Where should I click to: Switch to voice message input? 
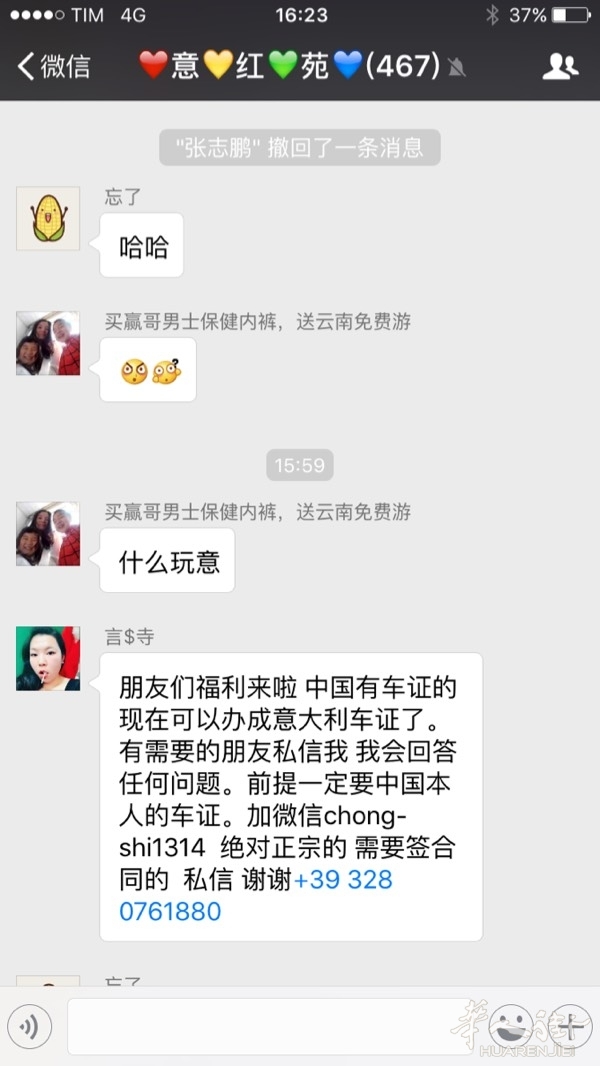(x=30, y=1025)
